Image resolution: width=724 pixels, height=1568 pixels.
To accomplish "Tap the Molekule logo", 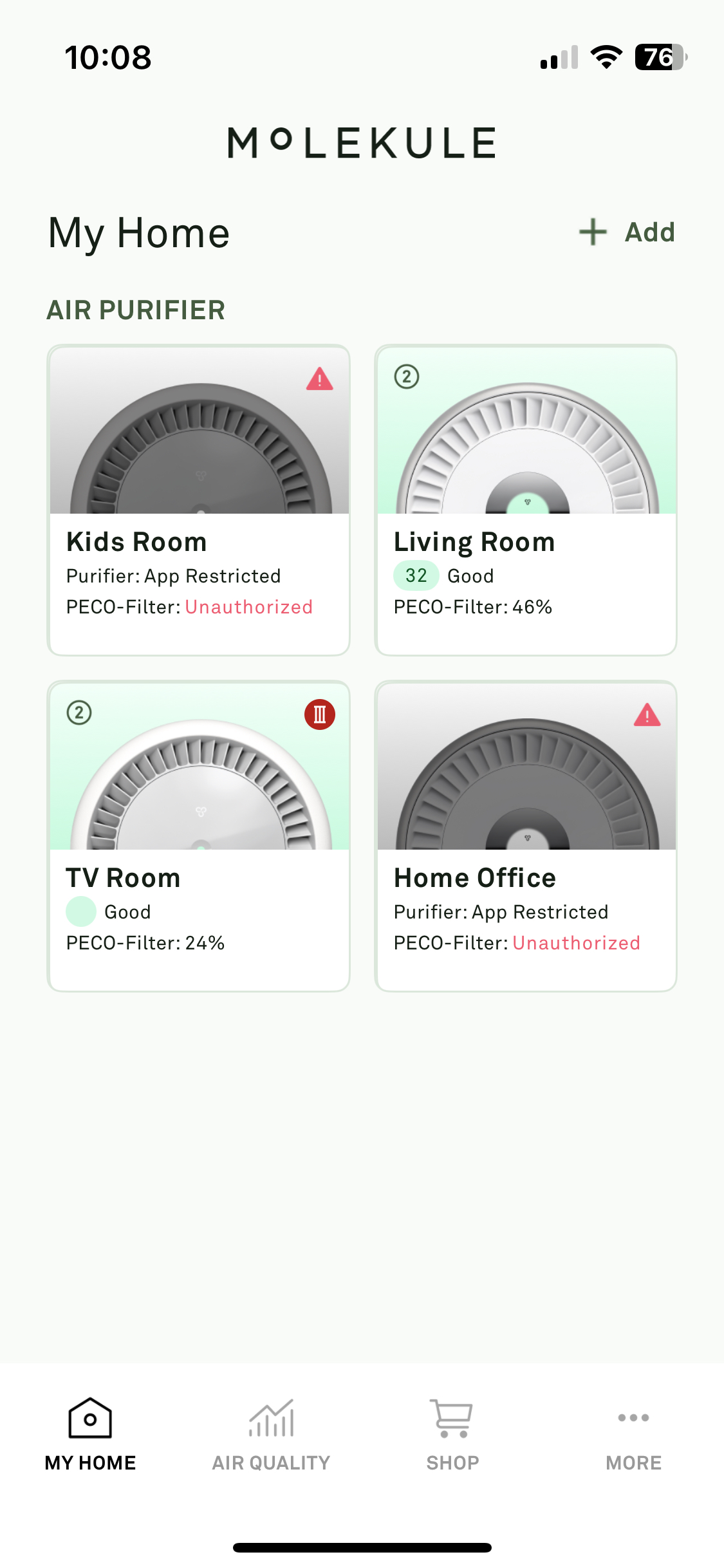I will (362, 143).
